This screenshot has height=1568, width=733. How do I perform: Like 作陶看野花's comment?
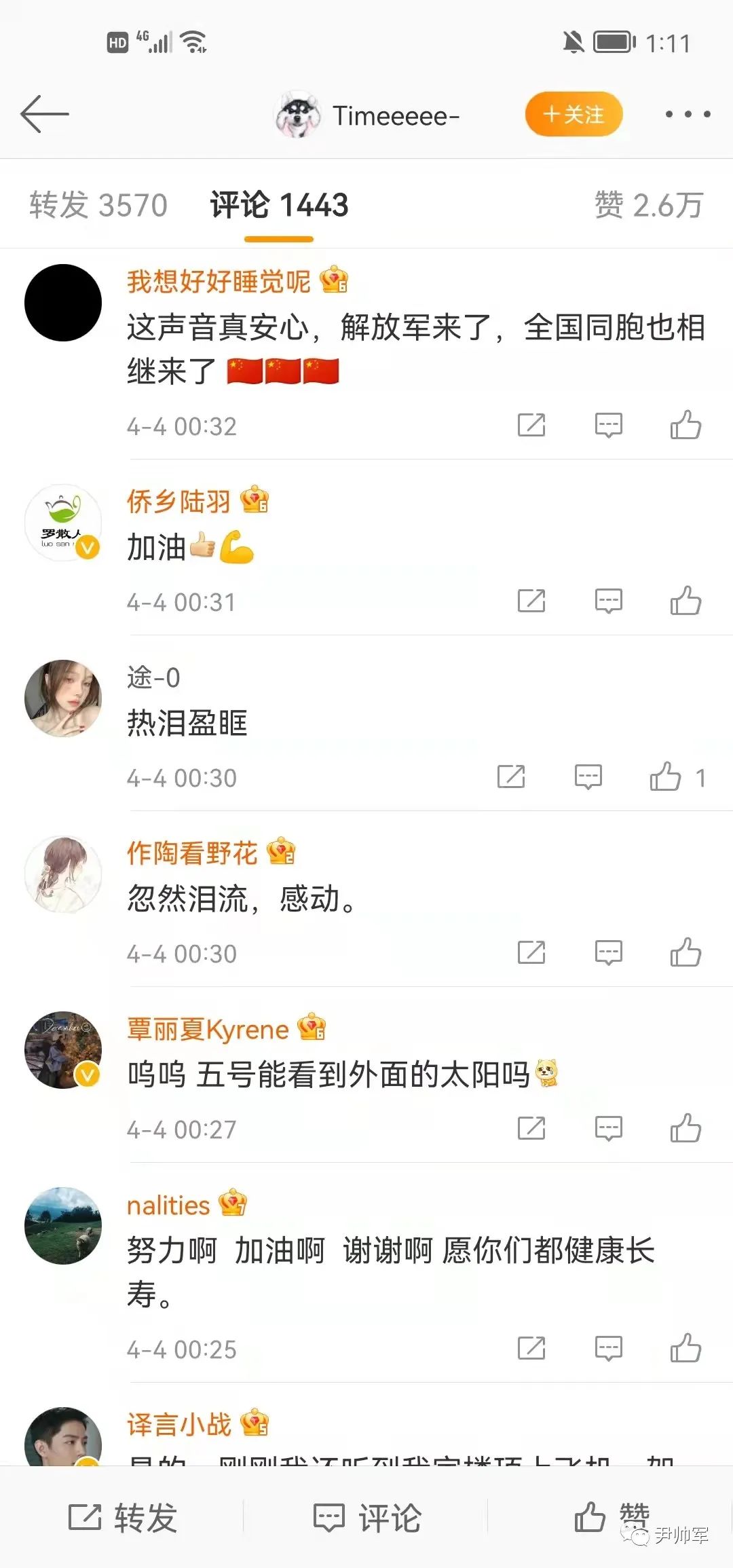point(685,953)
